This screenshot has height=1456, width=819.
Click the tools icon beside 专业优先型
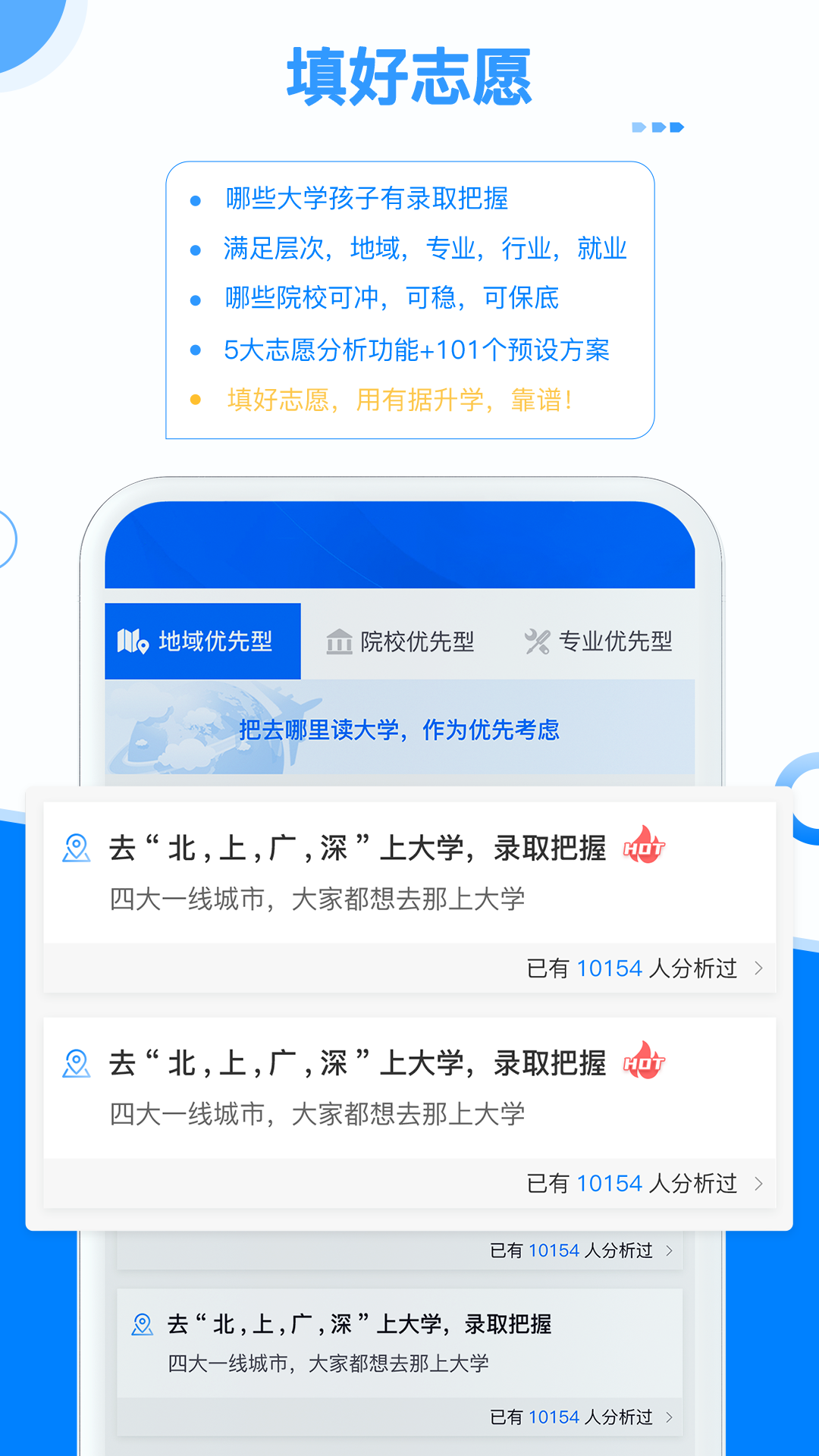[x=537, y=641]
